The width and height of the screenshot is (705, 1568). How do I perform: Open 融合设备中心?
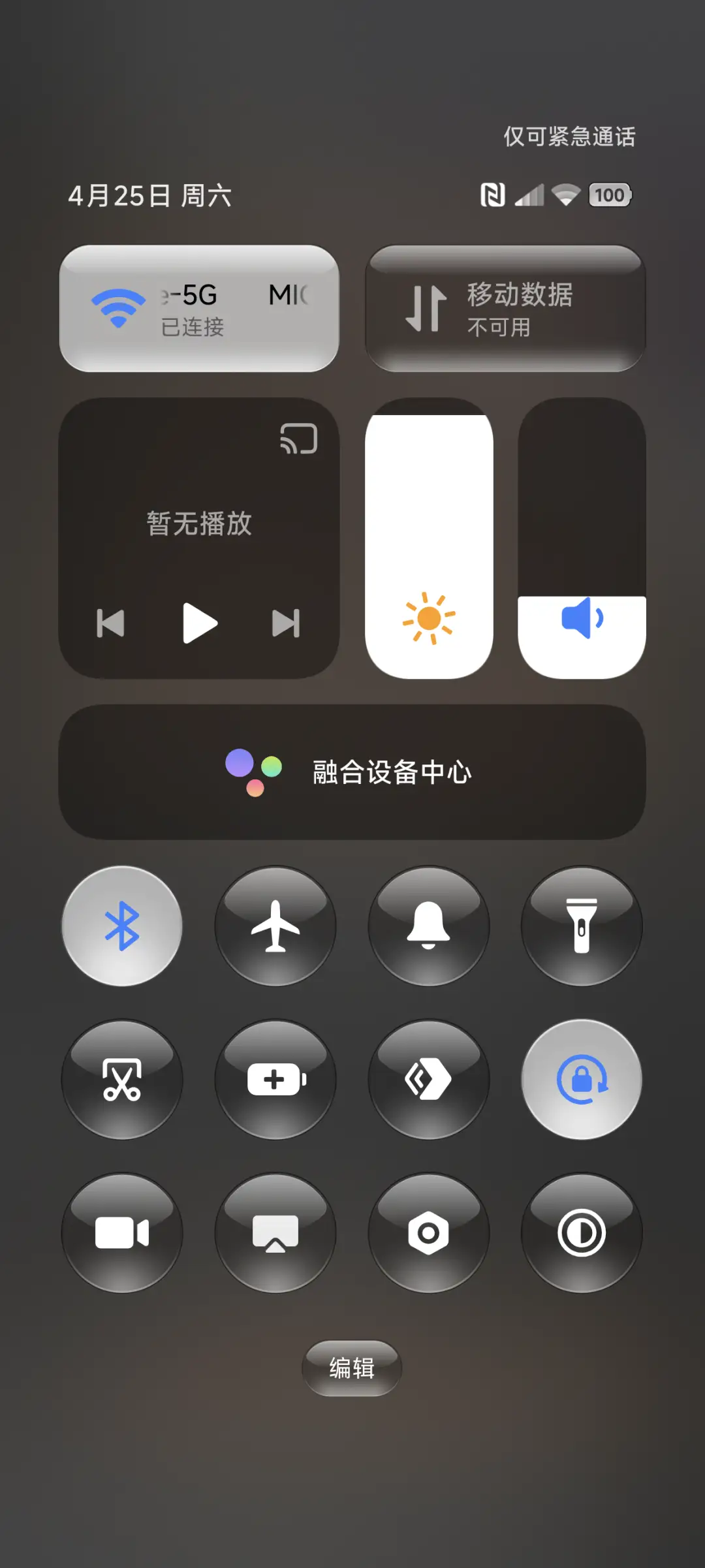352,772
